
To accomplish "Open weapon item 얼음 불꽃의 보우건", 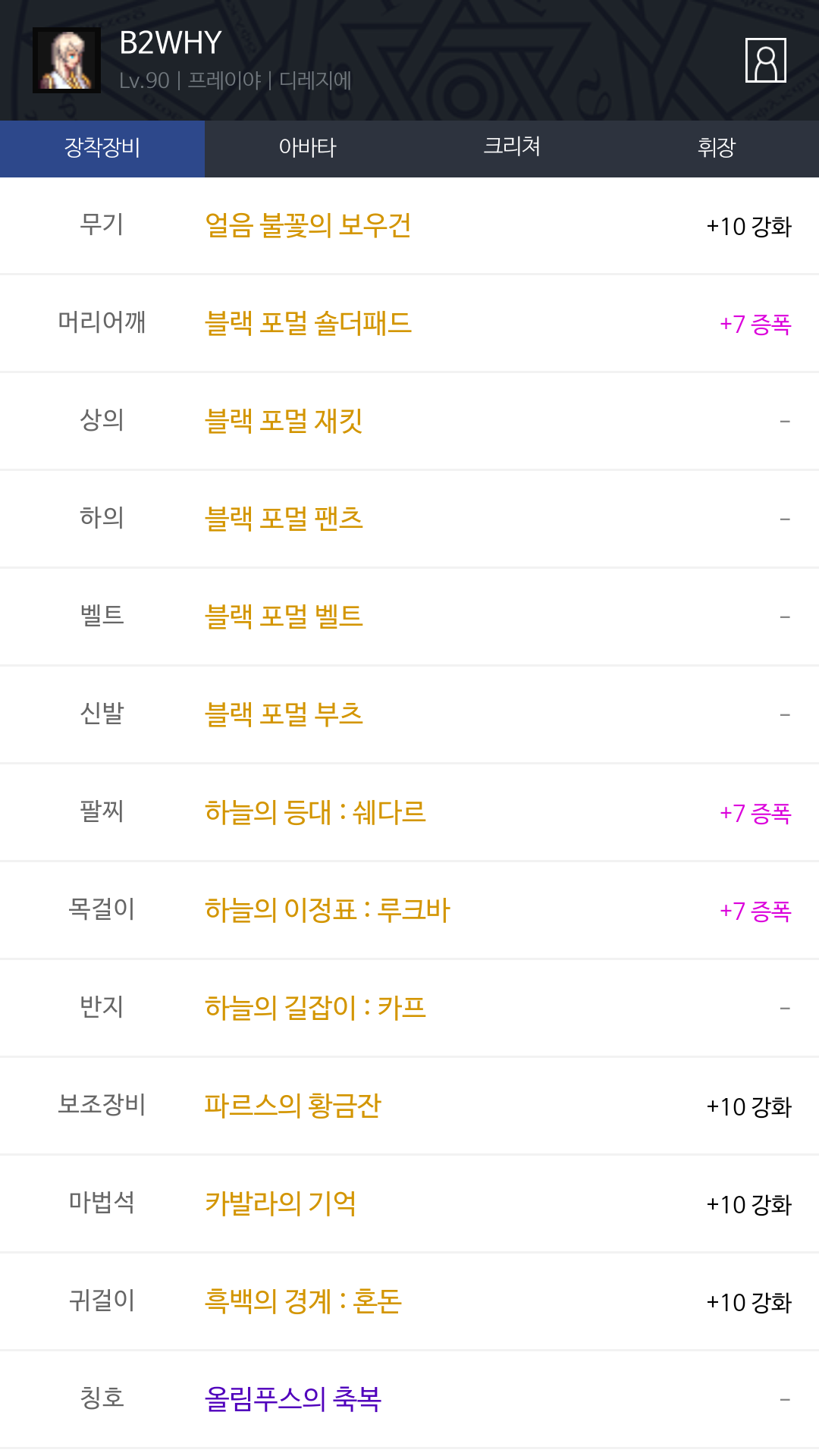I will coord(308,225).
